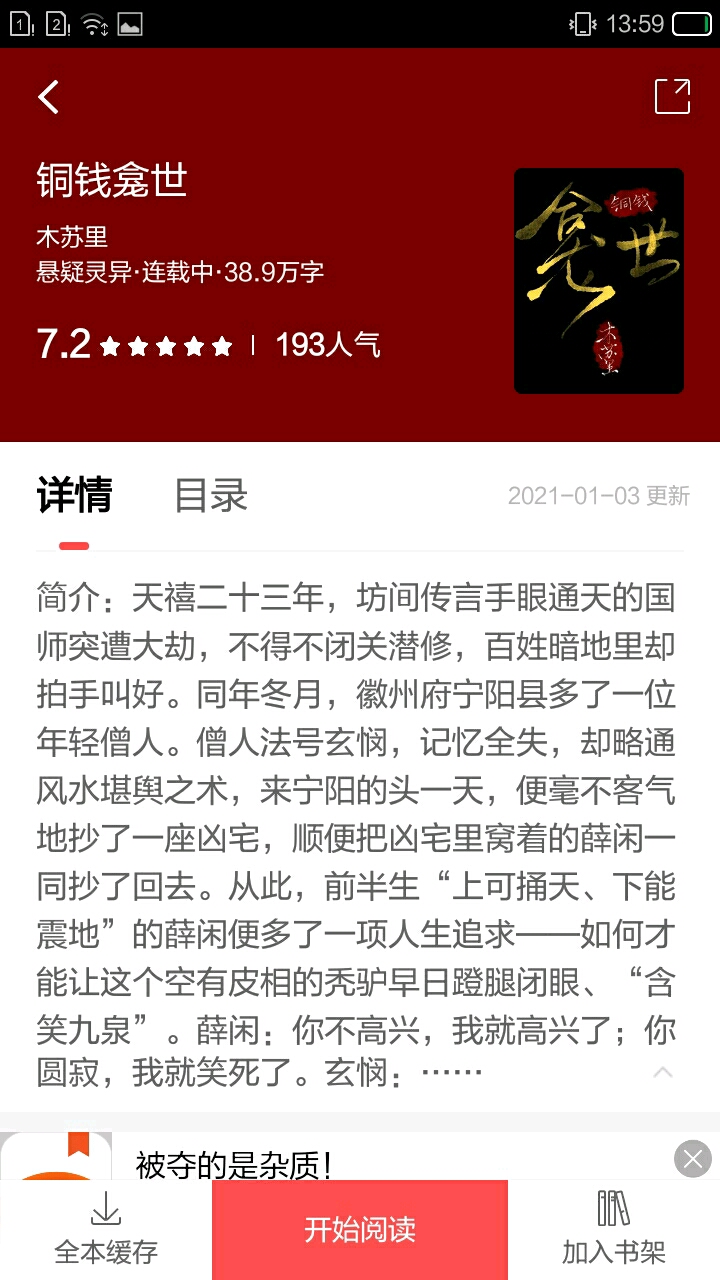Add the book via 加入书架
This screenshot has width=720, height=1280.
613,1229
